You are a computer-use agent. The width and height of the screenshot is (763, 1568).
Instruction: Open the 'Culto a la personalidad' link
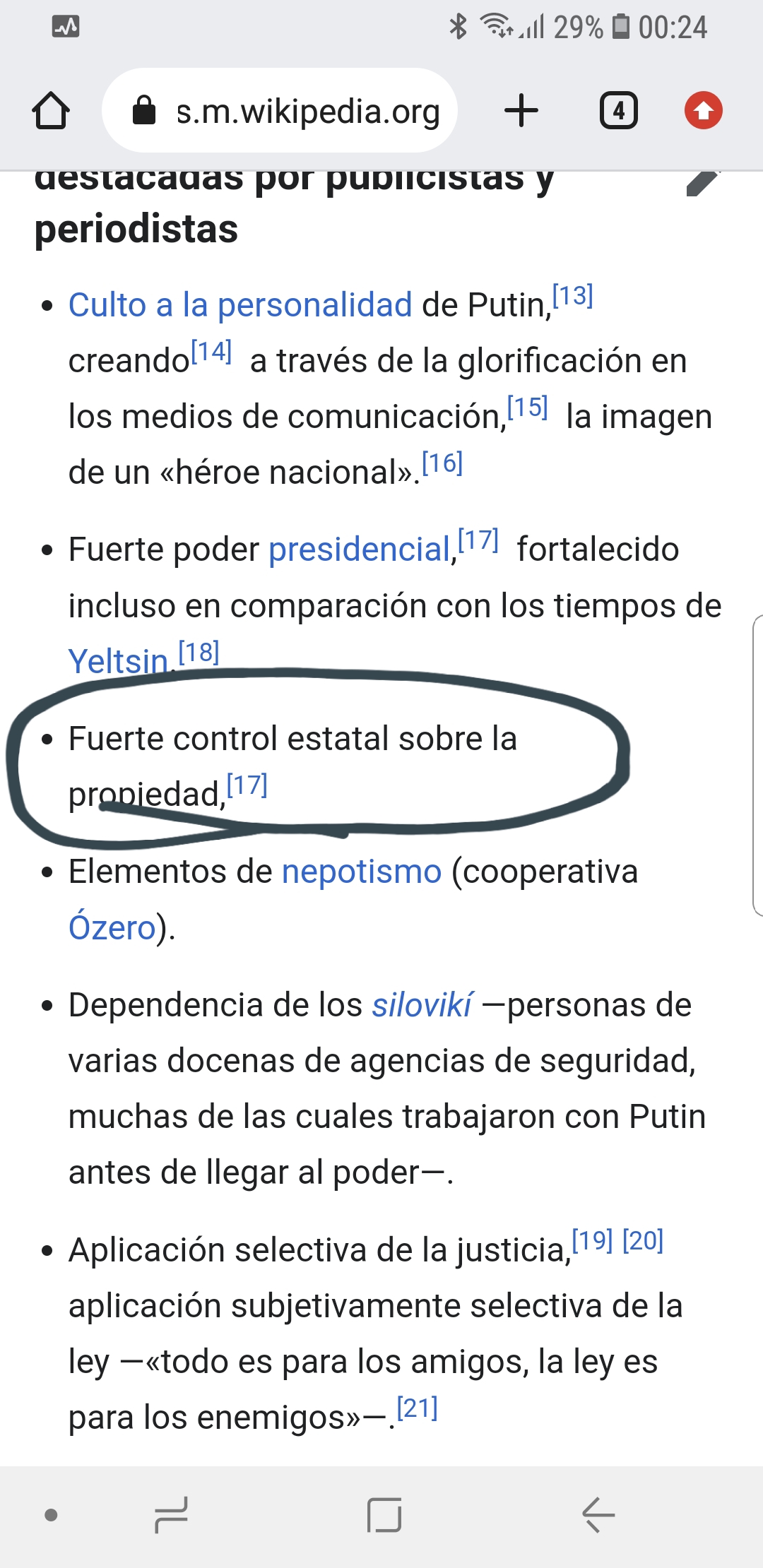click(240, 305)
